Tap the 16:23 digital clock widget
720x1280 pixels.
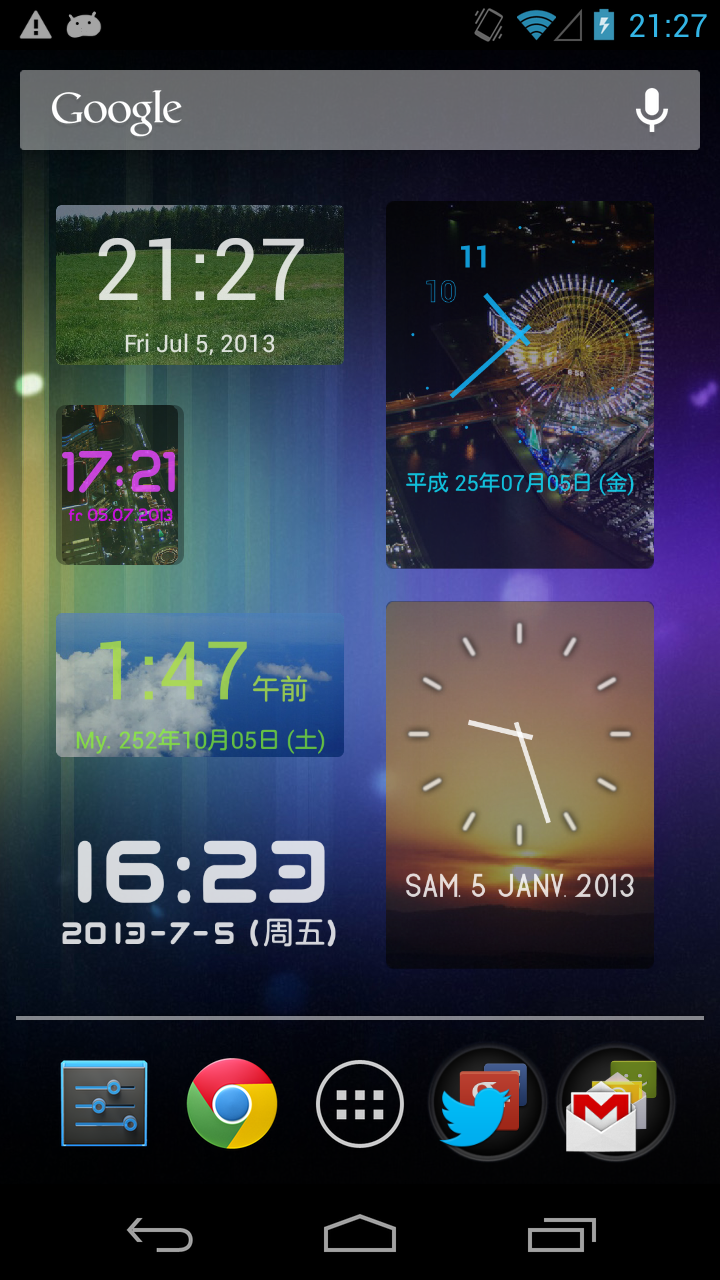[200, 890]
